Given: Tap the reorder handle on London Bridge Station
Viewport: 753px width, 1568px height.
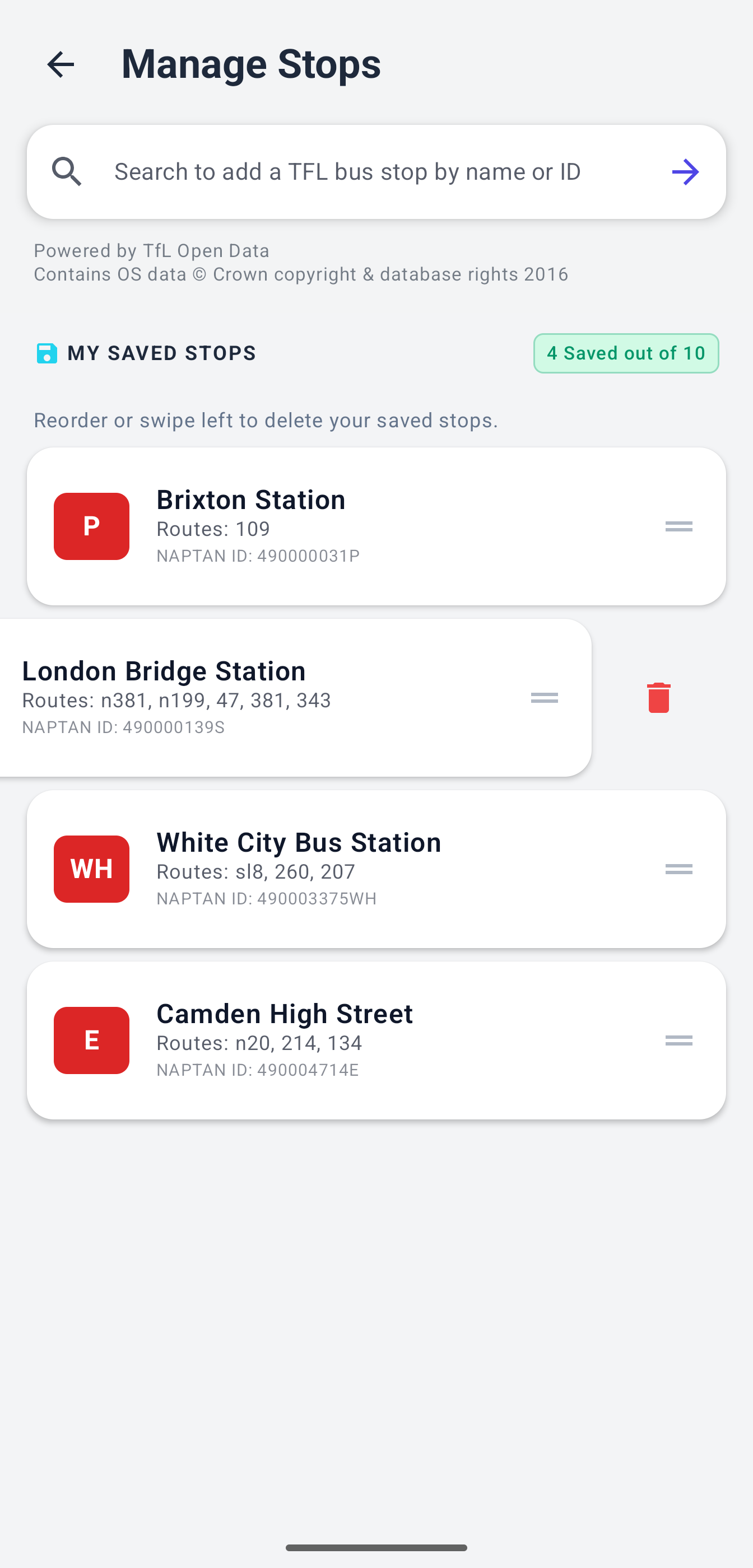Looking at the screenshot, I should [545, 698].
